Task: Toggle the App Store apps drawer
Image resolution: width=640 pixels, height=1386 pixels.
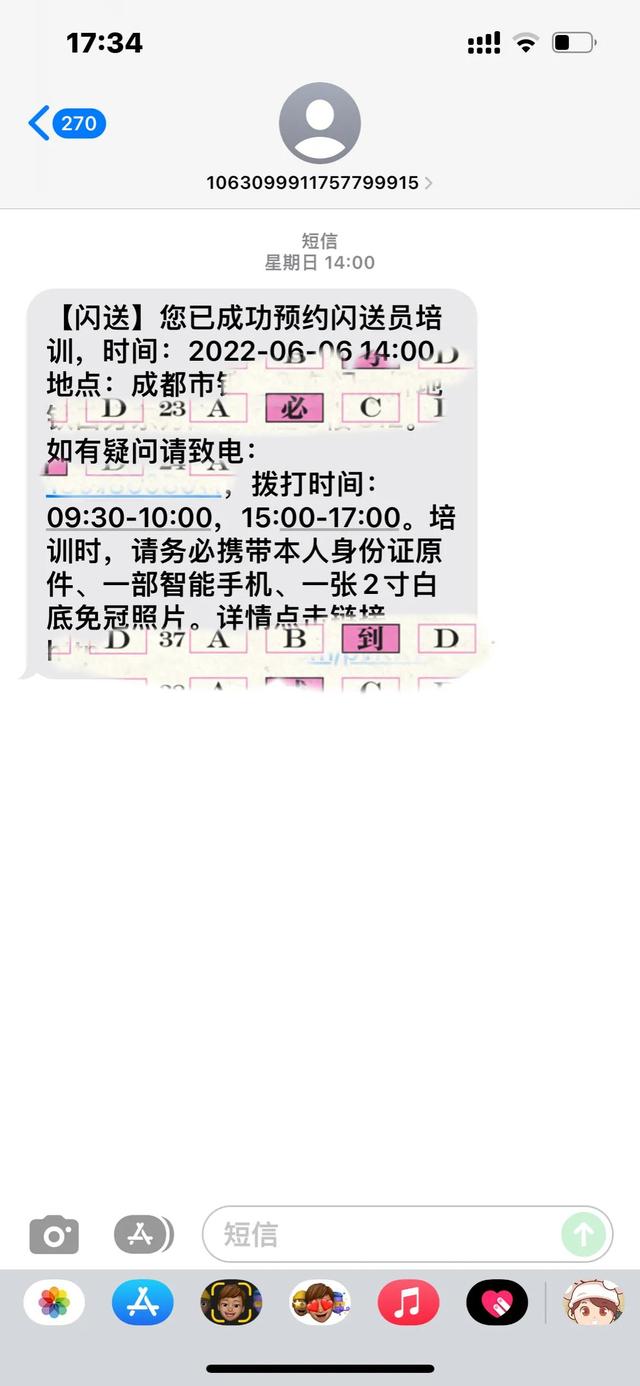Action: 141,1235
